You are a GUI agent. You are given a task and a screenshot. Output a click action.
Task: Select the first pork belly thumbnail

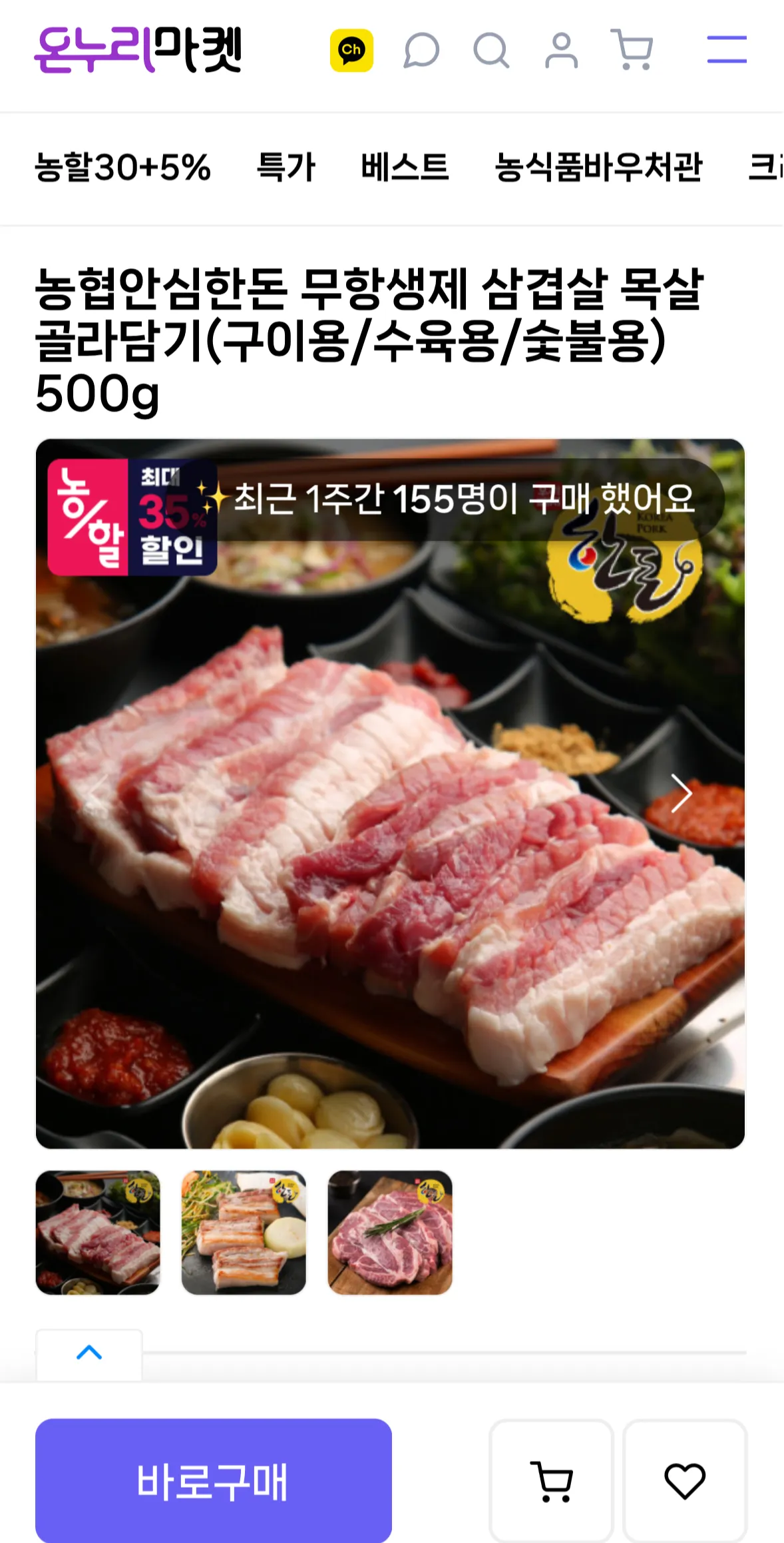pos(98,1233)
